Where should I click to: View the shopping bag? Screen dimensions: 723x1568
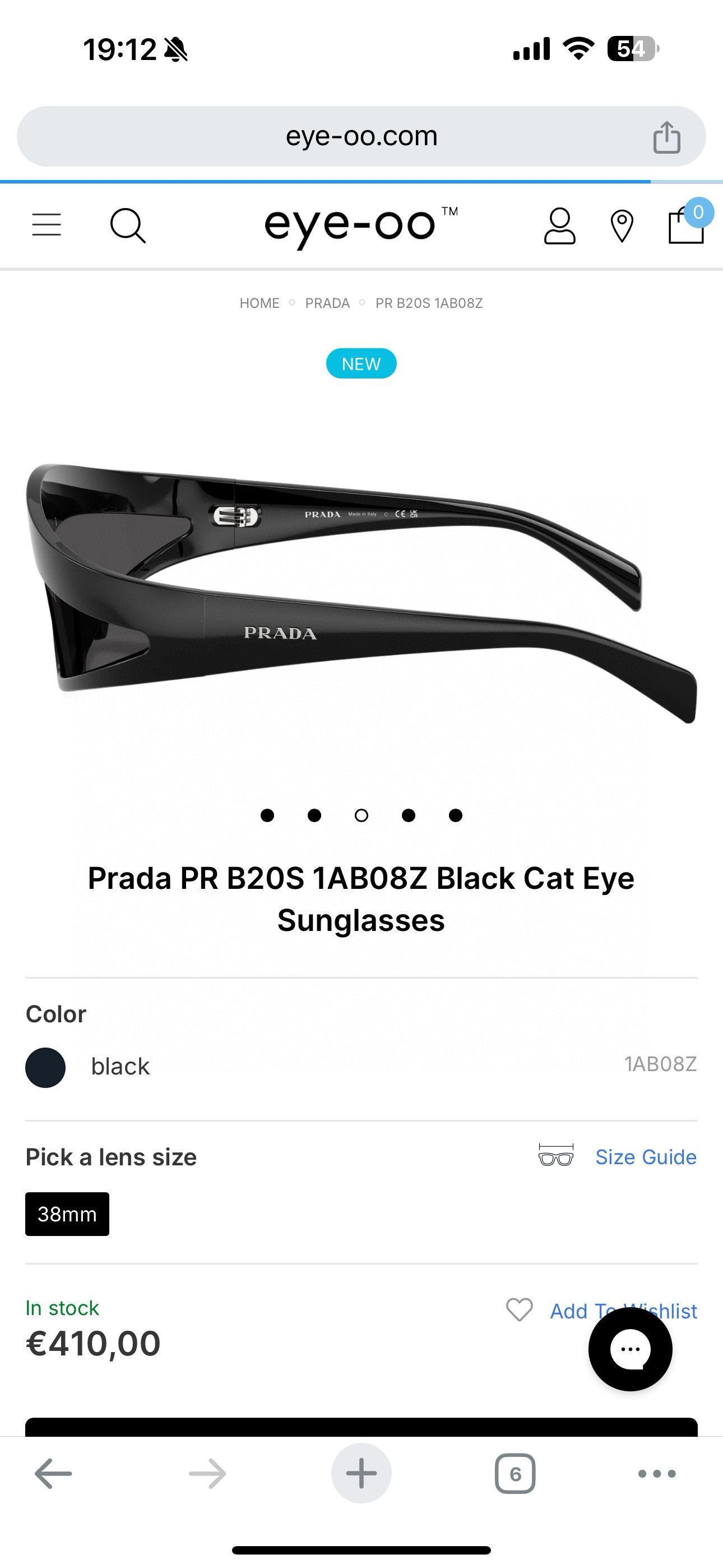pos(687,225)
